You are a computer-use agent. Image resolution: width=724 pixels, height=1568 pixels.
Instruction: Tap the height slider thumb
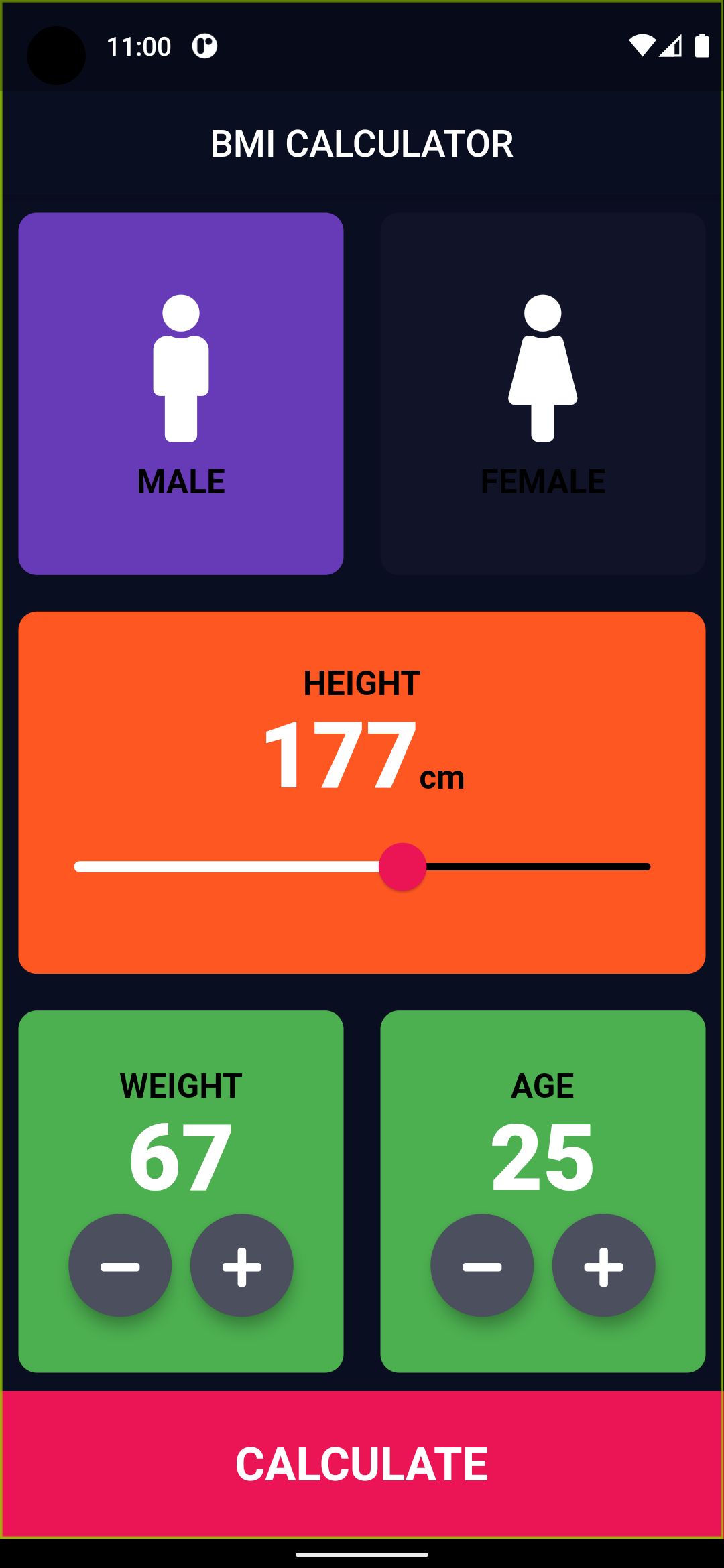click(402, 867)
